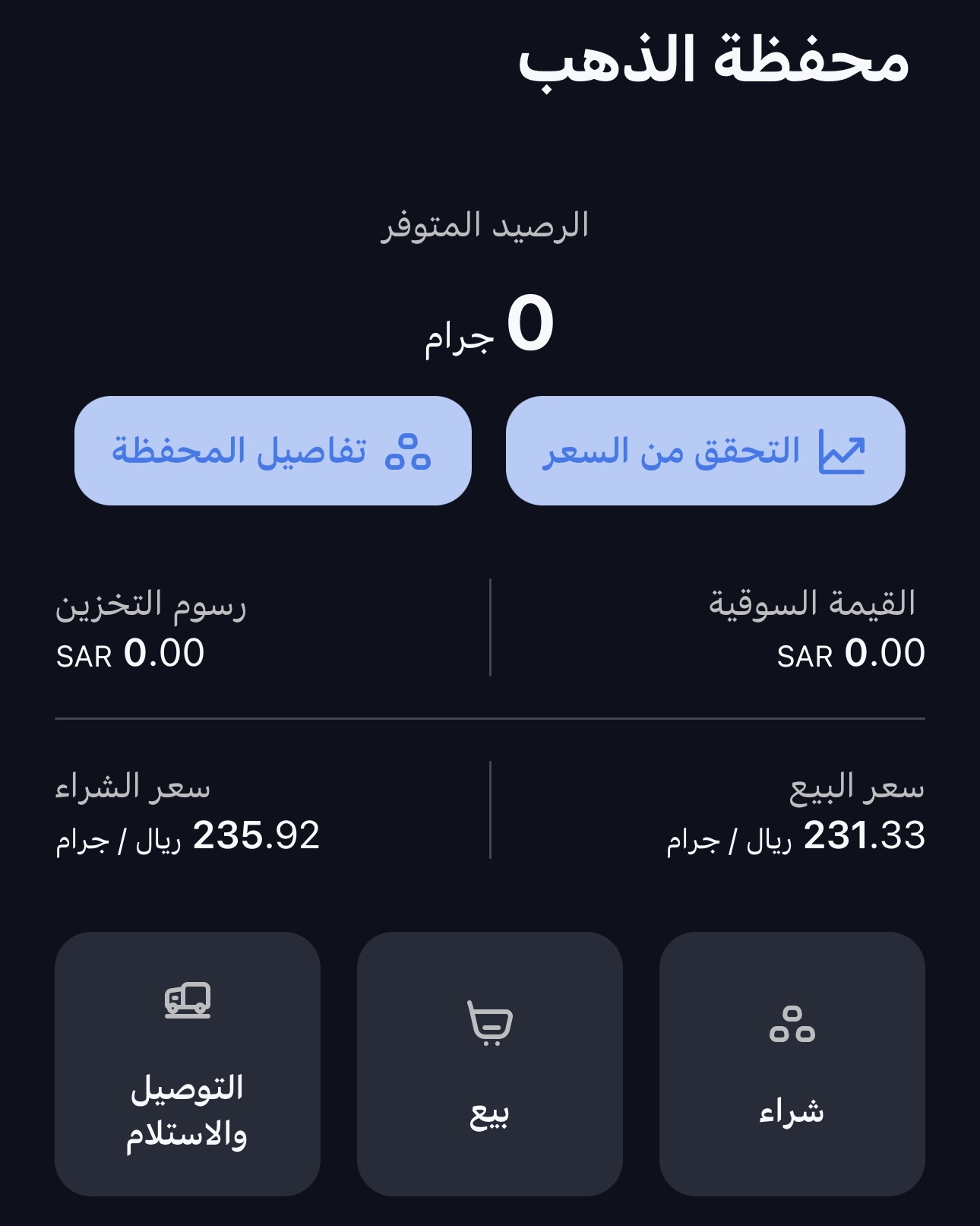Tap the التحقق من السعر button
Viewport: 980px width, 1226px height.
click(705, 451)
